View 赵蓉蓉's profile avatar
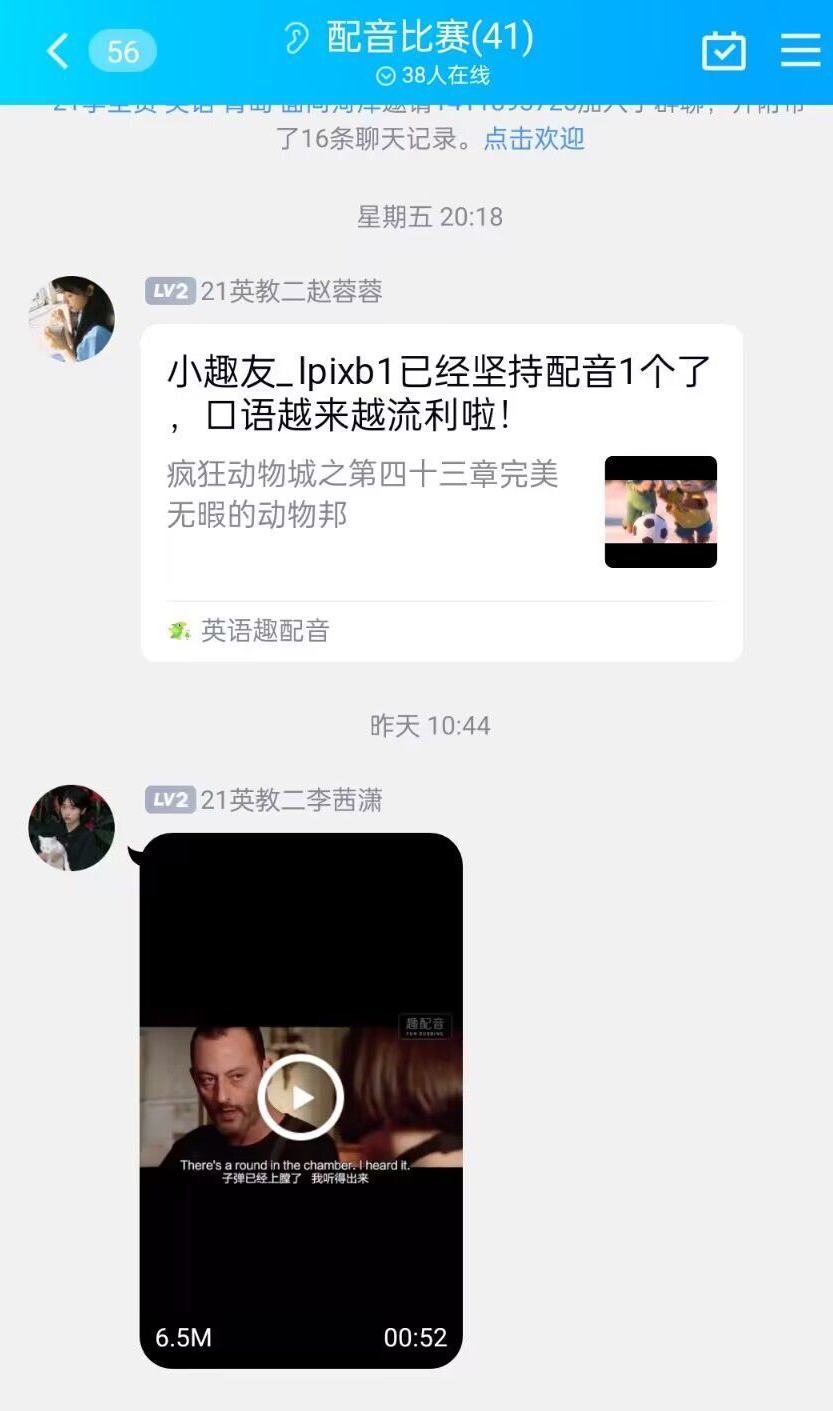The image size is (833, 1411). coord(71,319)
